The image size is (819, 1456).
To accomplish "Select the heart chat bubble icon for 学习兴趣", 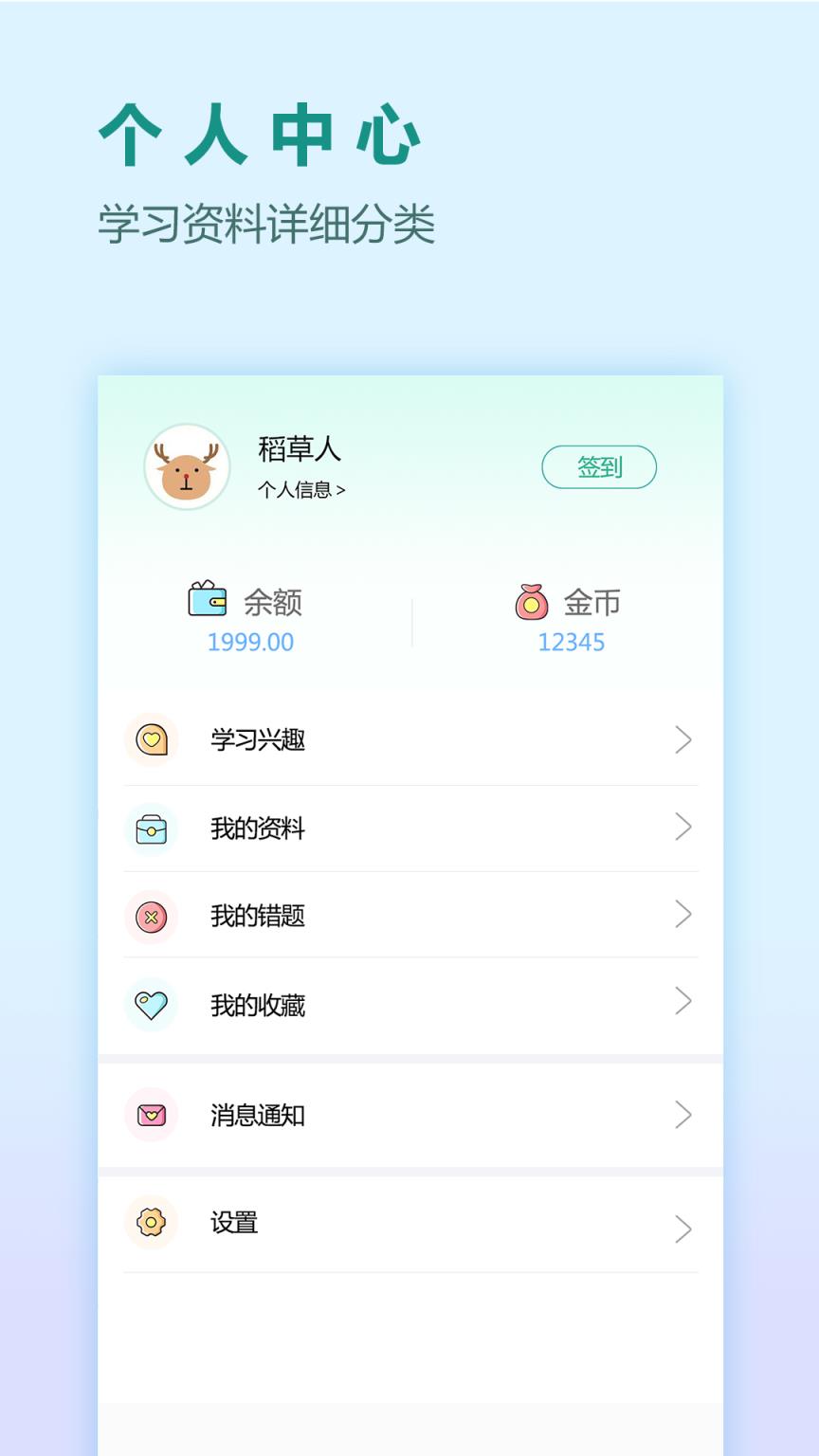I will [152, 740].
